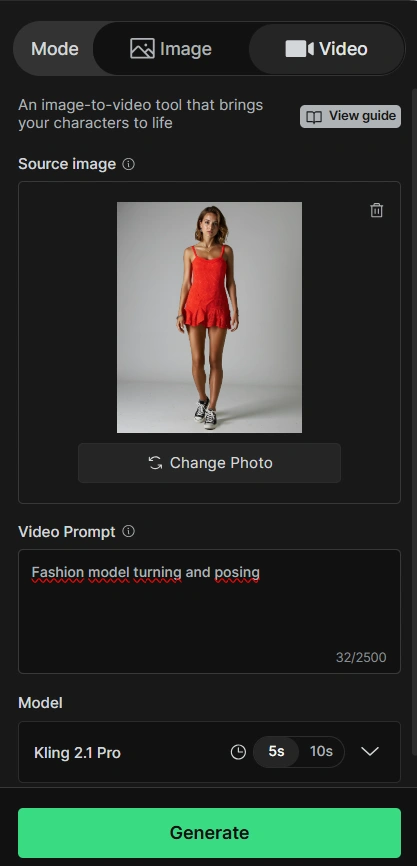Delete the source image with trash icon
This screenshot has height=866, width=417.
click(x=377, y=210)
